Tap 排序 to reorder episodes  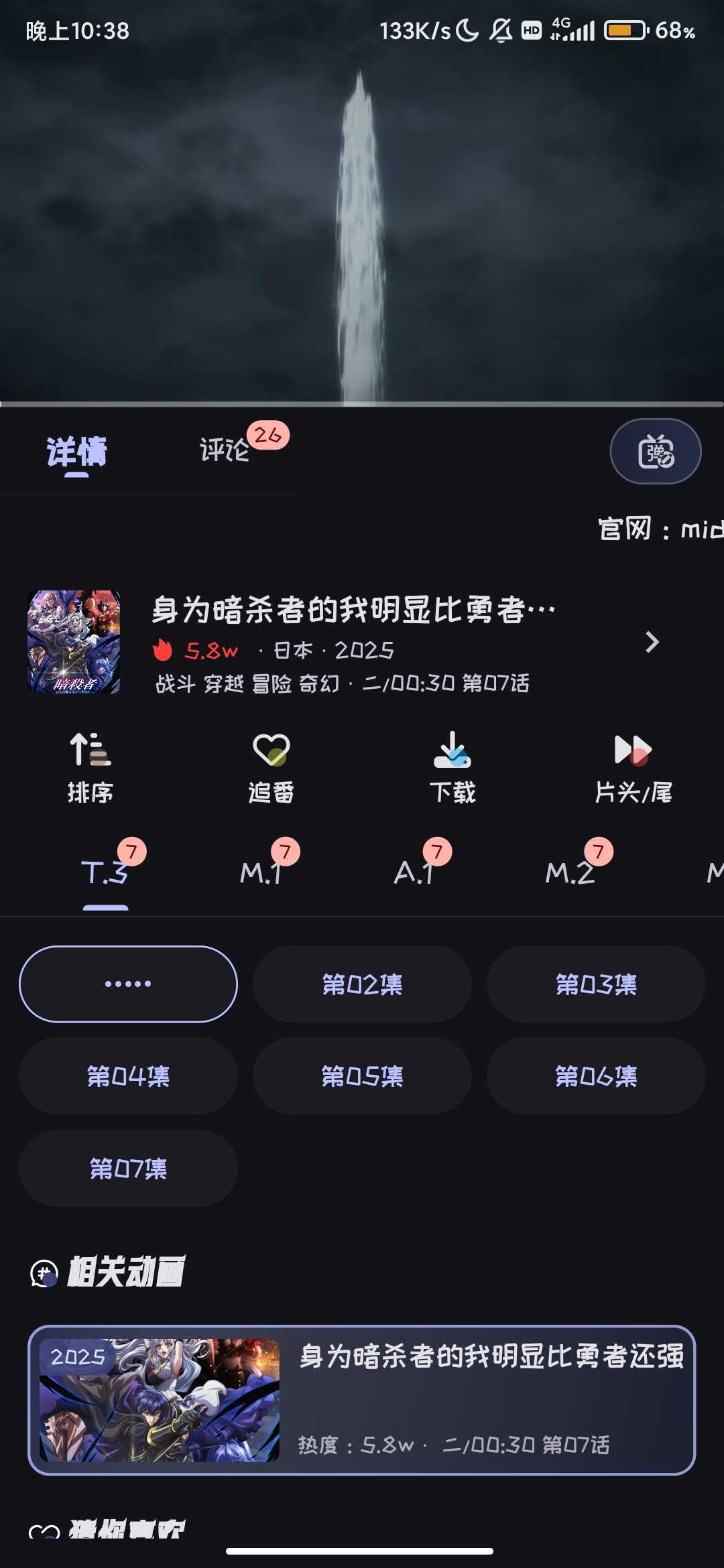coord(90,767)
